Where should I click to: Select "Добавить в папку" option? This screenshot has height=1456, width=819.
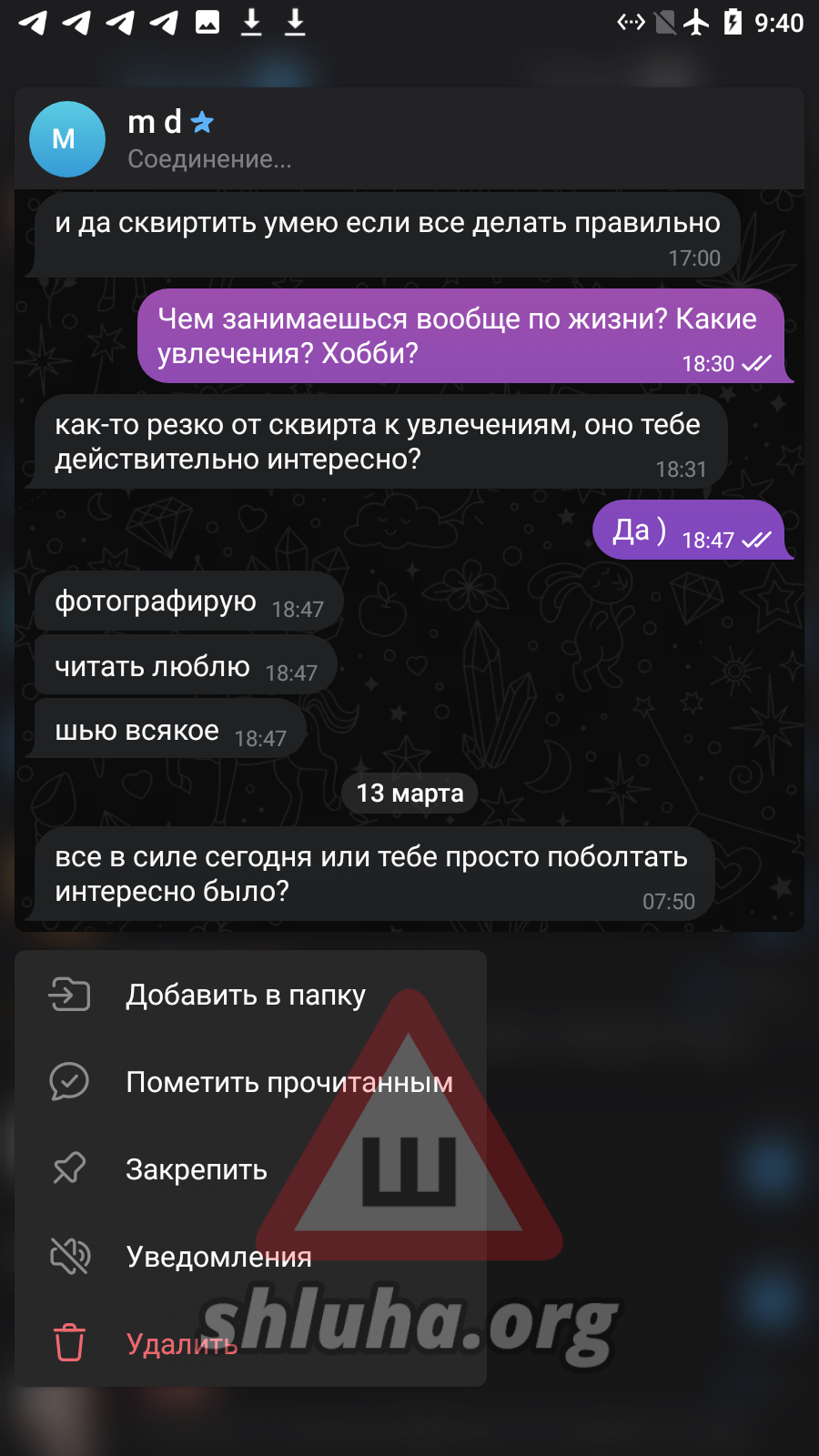click(x=246, y=995)
